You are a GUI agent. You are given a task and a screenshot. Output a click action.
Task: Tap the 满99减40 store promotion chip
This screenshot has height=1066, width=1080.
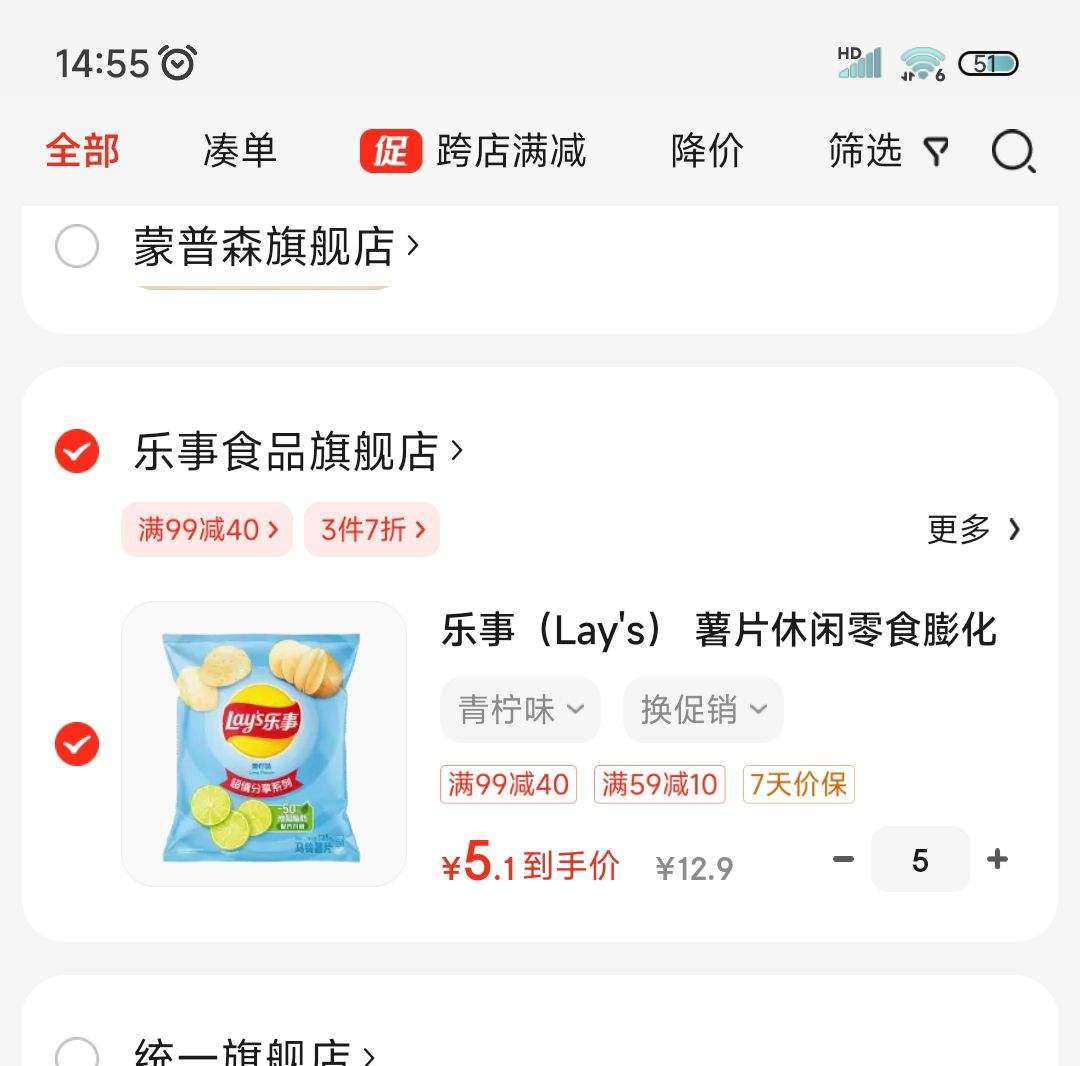[x=207, y=529]
